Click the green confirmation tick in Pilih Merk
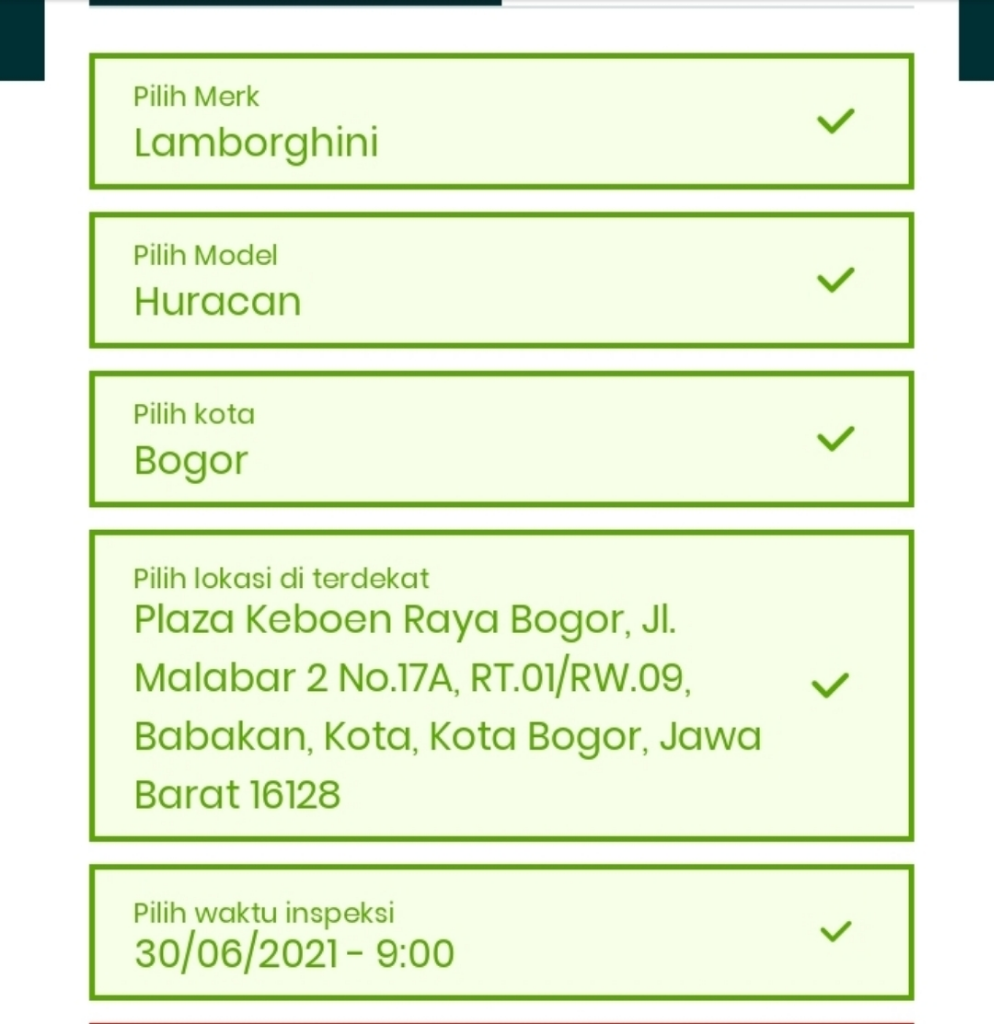Viewport: 994px width, 1024px height. pos(835,122)
